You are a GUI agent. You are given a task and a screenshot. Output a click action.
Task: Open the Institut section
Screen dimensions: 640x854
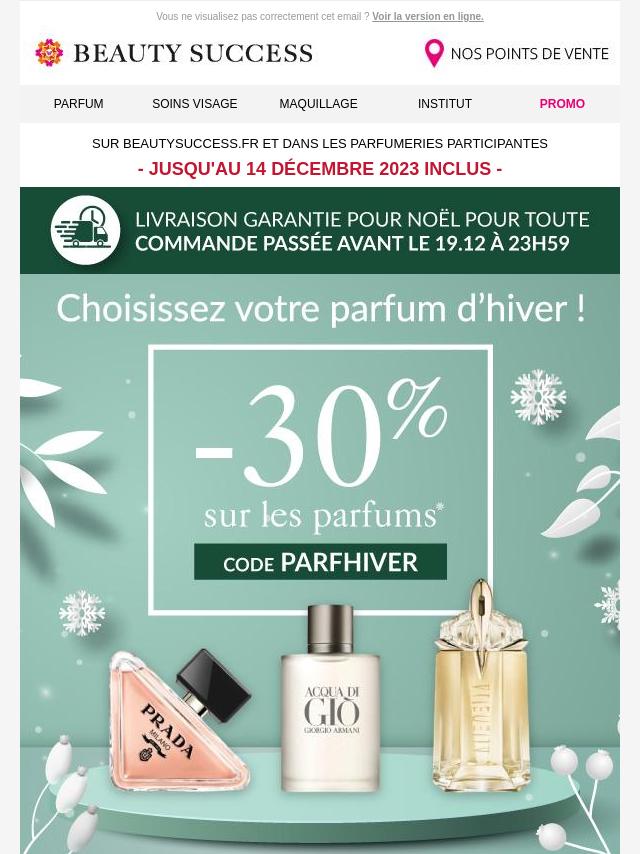(x=444, y=104)
